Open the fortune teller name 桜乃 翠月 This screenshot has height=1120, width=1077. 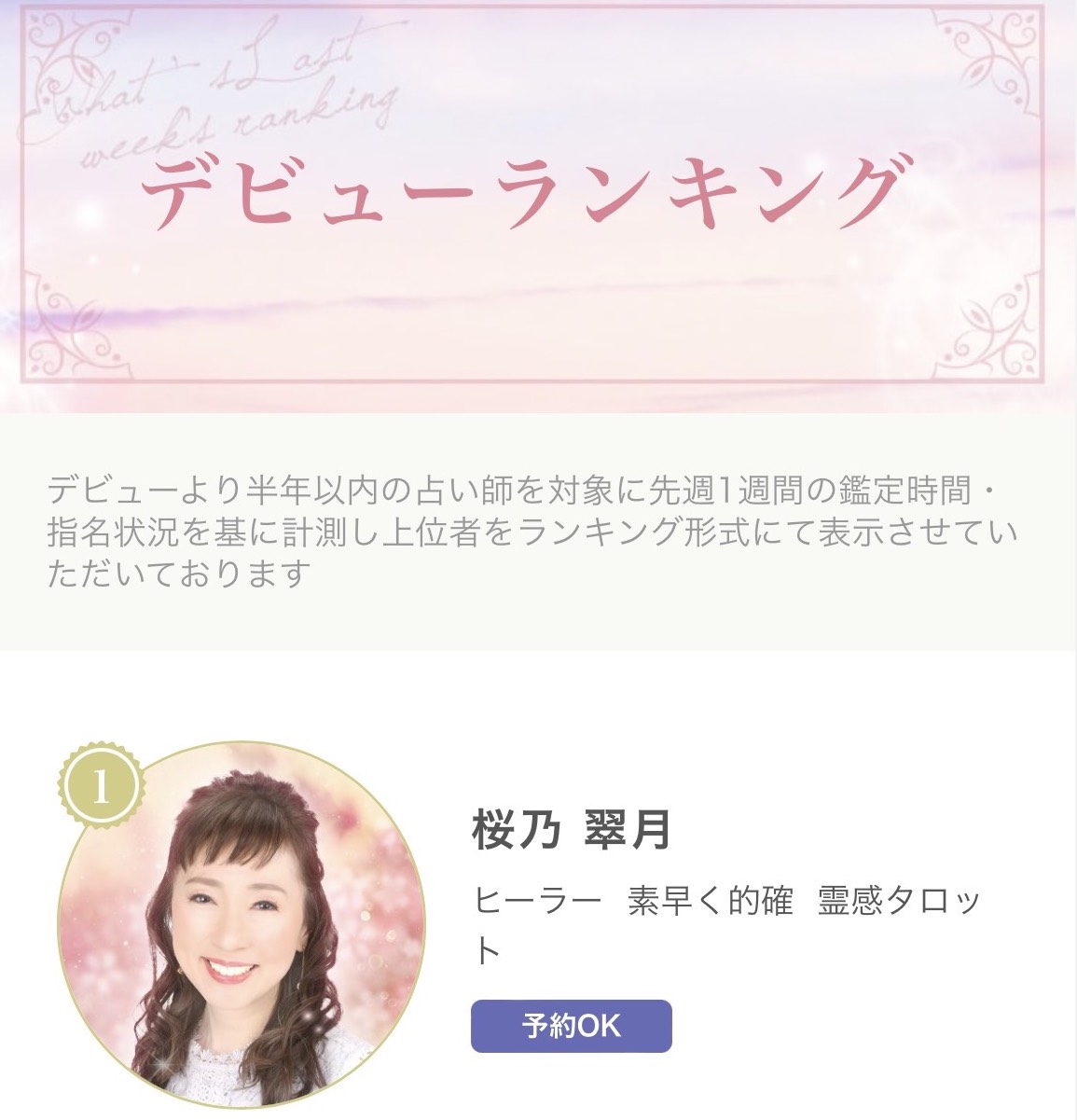[x=571, y=830]
